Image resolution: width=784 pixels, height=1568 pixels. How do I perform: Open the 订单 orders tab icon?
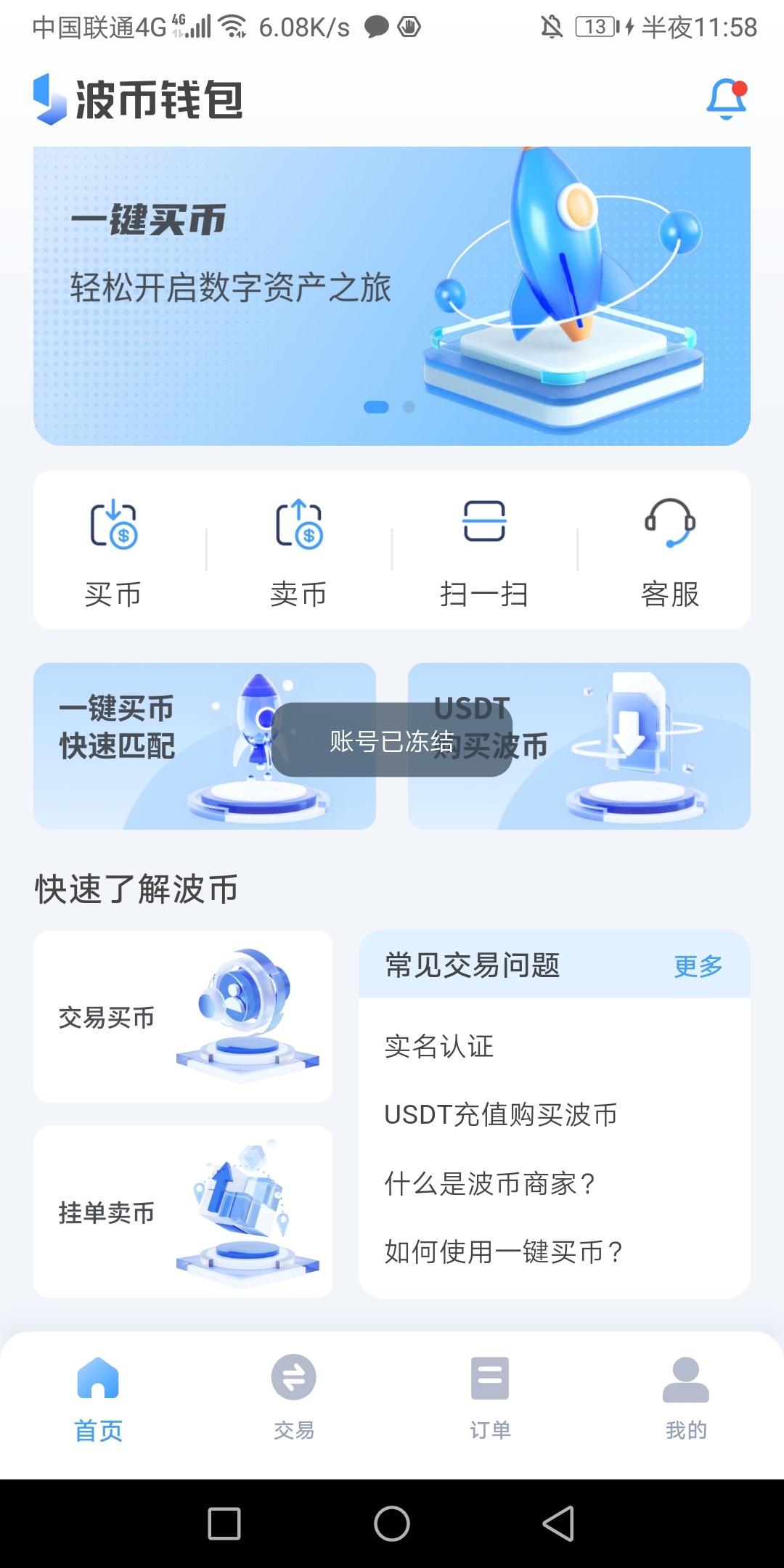coord(489,1376)
